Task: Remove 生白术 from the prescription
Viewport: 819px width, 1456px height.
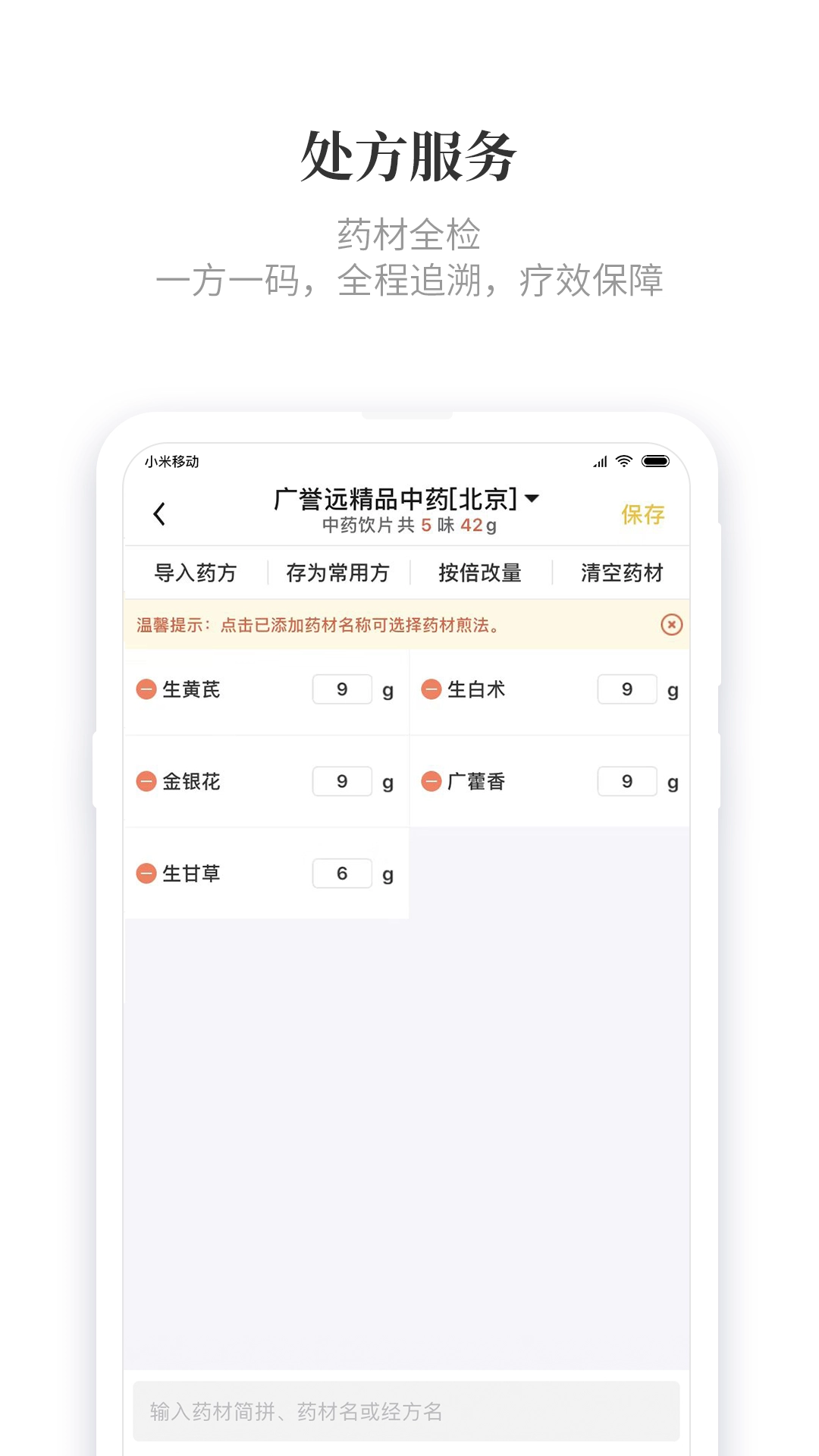Action: tap(431, 689)
